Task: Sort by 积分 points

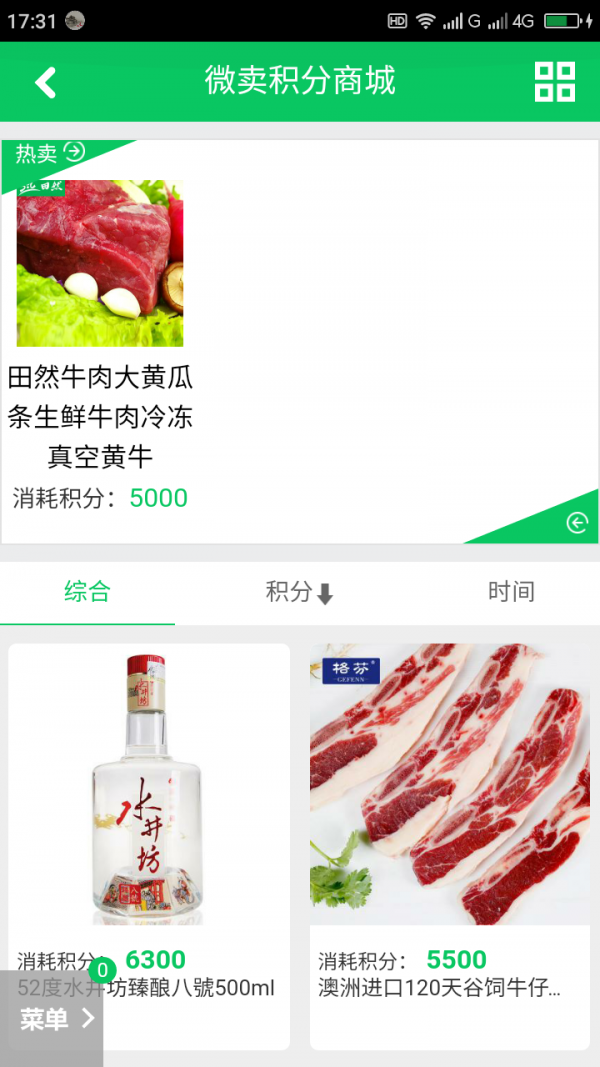Action: coord(299,592)
